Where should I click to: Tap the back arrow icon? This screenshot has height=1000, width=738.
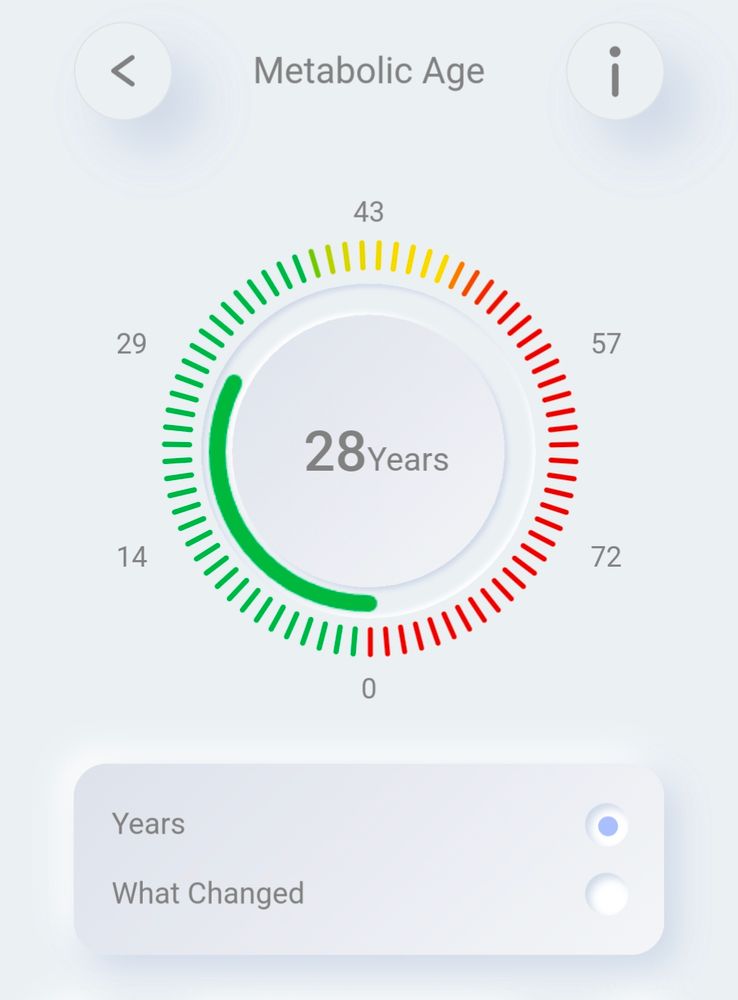point(121,72)
